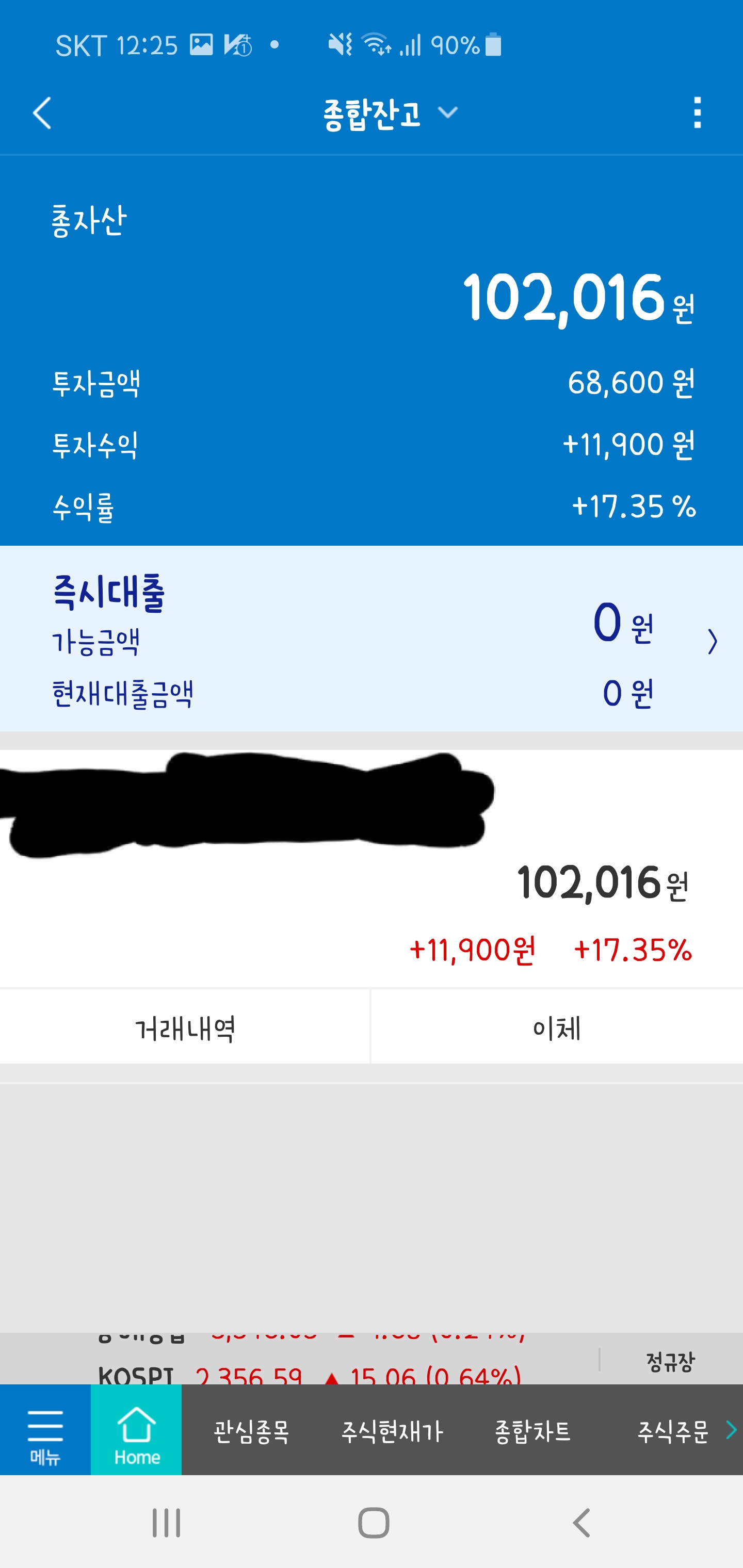The width and height of the screenshot is (743, 1568).
Task: Switch to 주식현재가
Action: tap(392, 1432)
